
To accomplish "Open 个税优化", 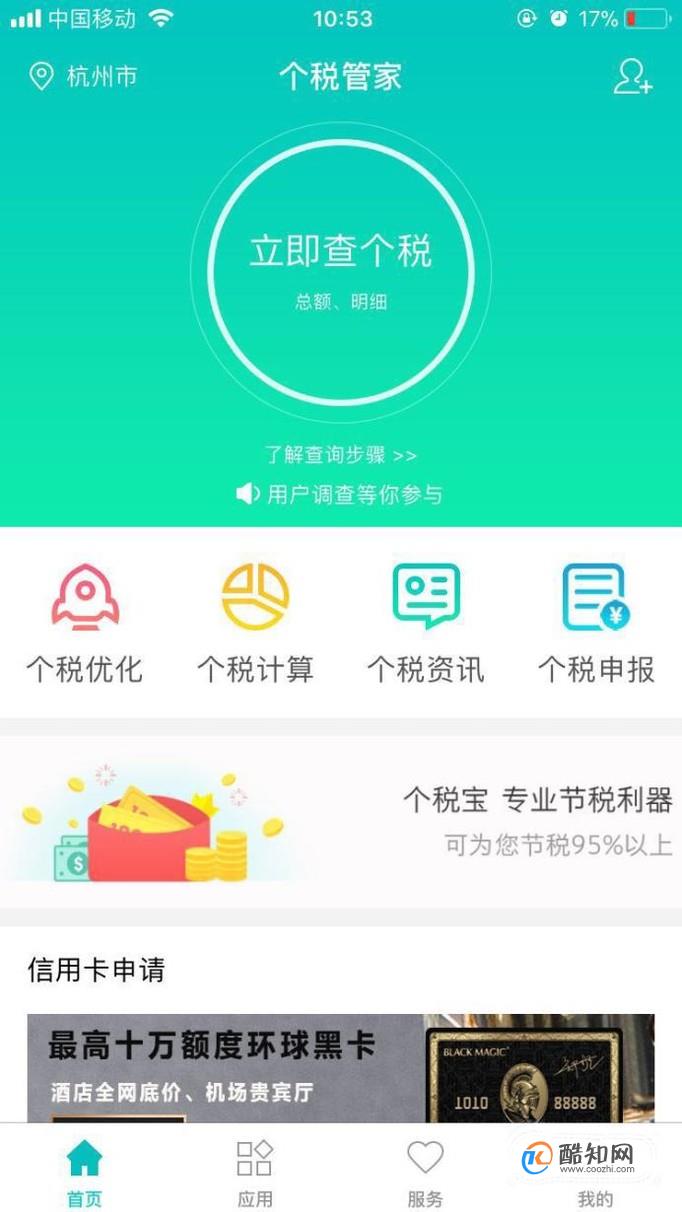I will tap(85, 624).
